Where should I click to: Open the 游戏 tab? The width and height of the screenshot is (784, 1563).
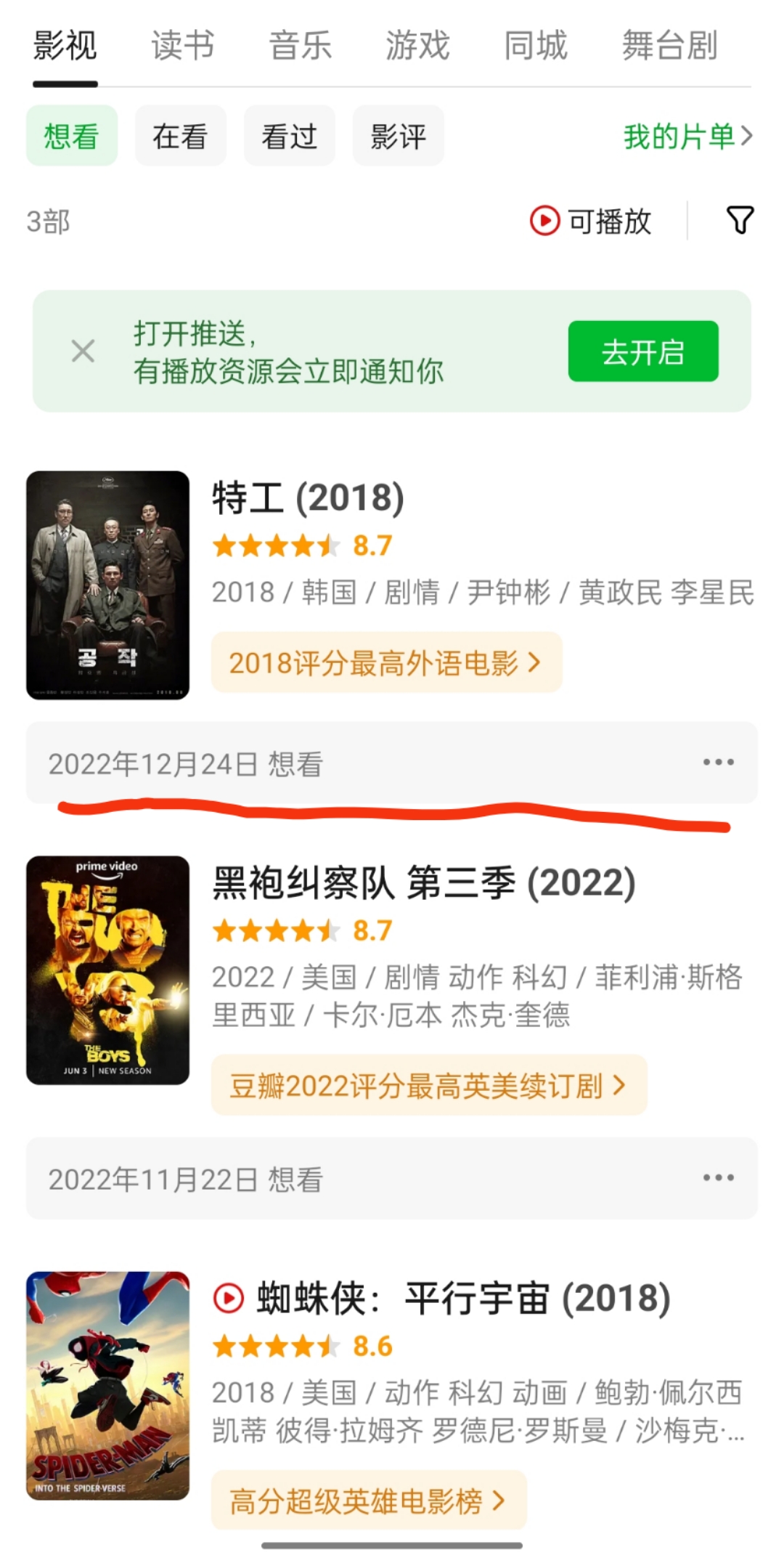tap(417, 46)
